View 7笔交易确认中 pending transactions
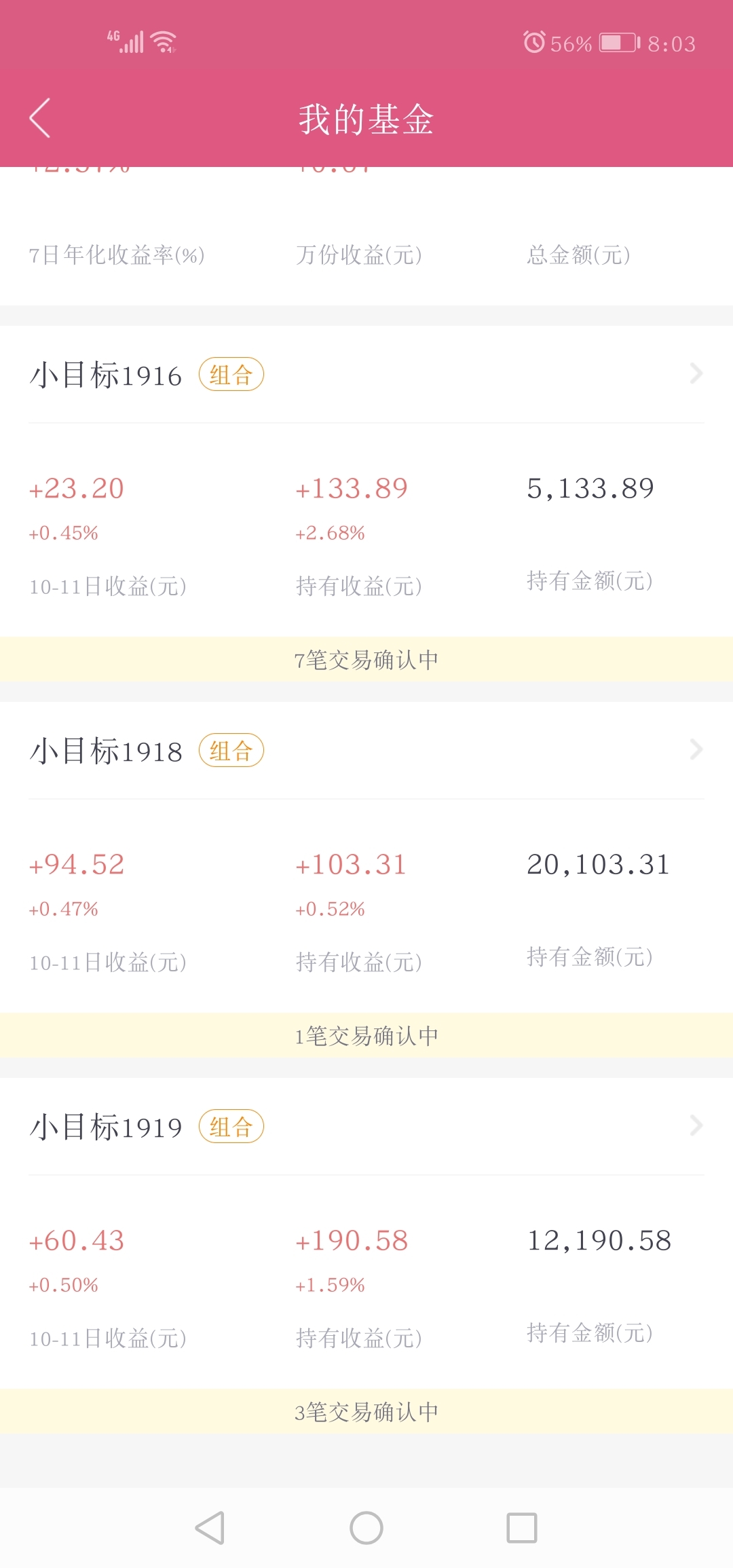This screenshot has height=1568, width=733. 366,659
